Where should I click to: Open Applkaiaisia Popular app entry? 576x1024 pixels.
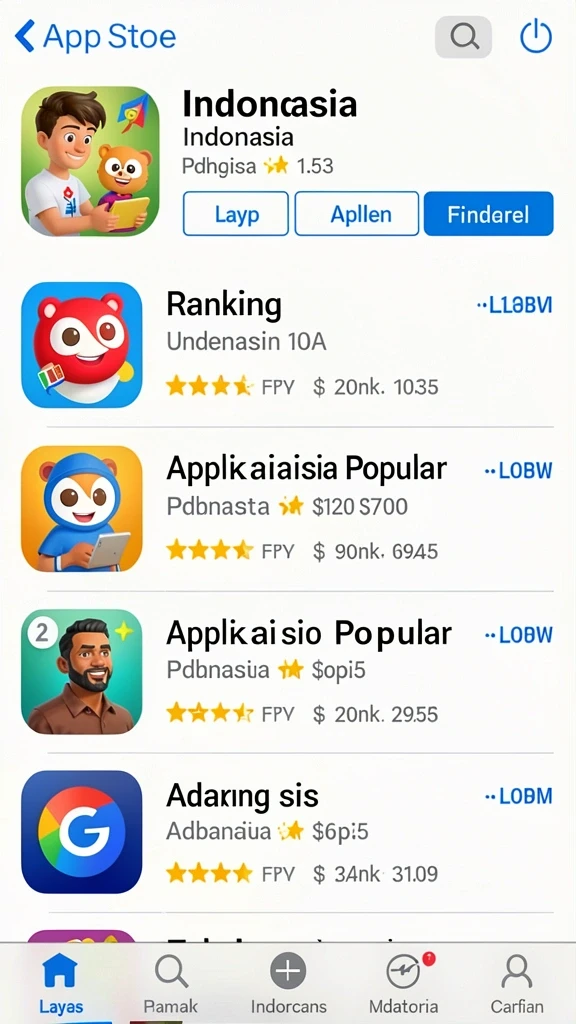[287, 509]
